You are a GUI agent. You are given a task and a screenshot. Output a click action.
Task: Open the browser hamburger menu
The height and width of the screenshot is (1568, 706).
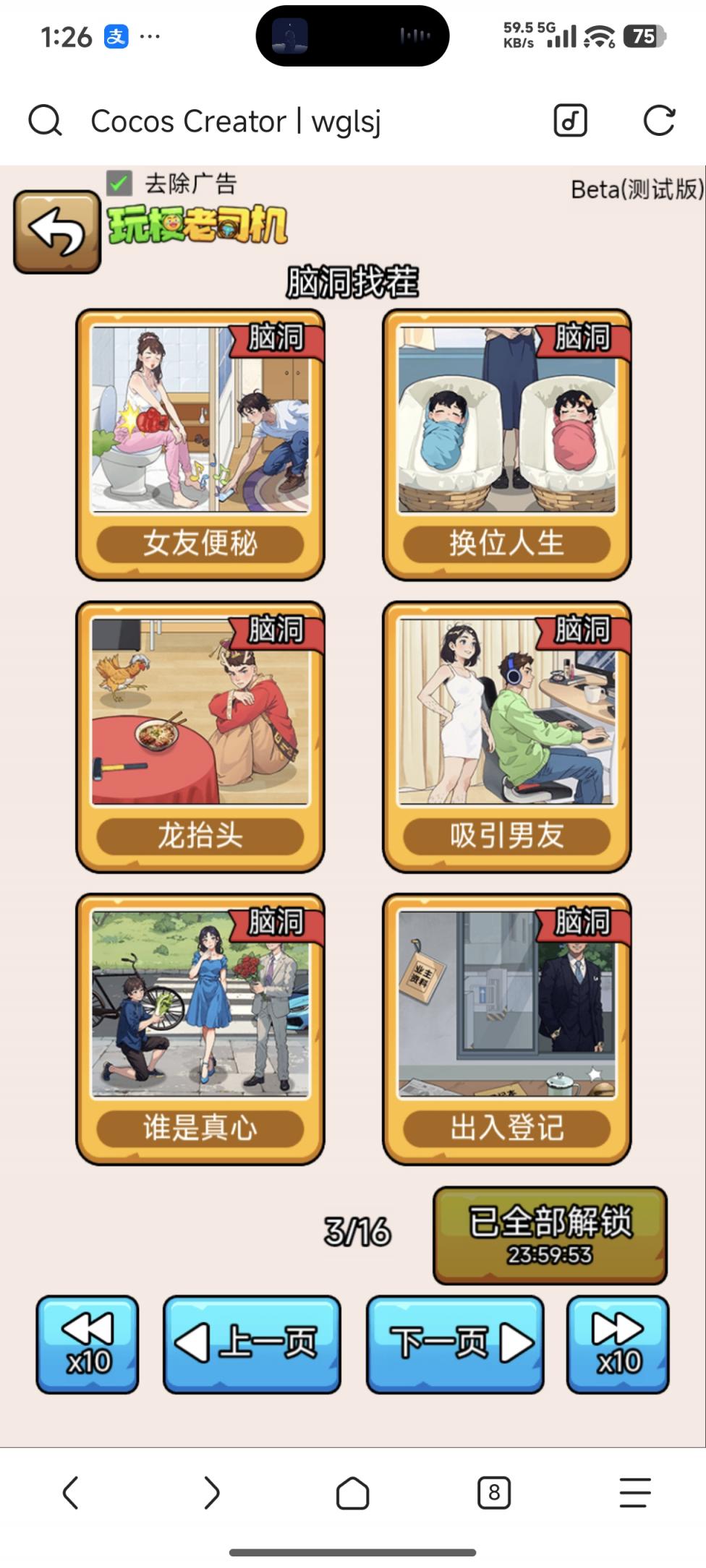point(635,1492)
